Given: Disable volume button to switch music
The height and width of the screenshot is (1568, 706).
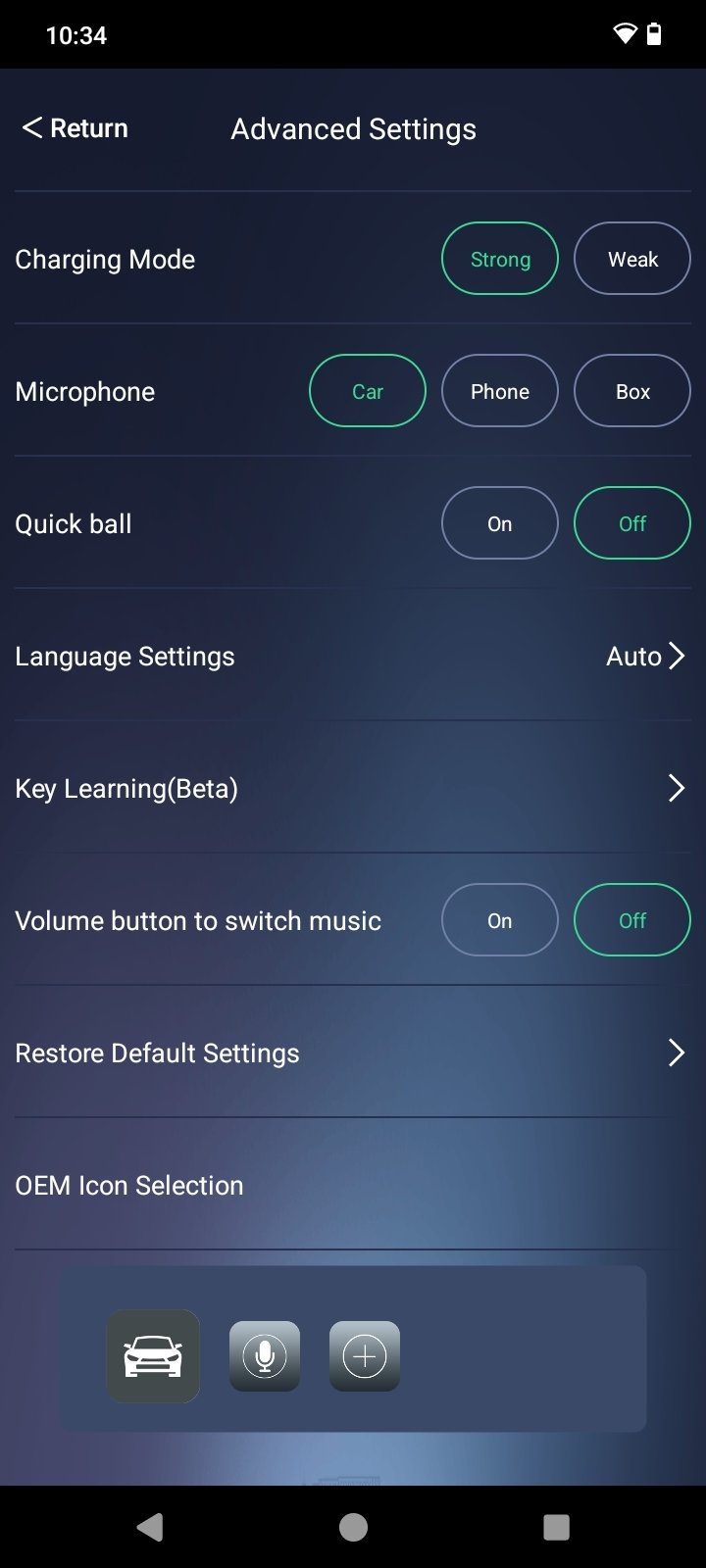Looking at the screenshot, I should [632, 921].
